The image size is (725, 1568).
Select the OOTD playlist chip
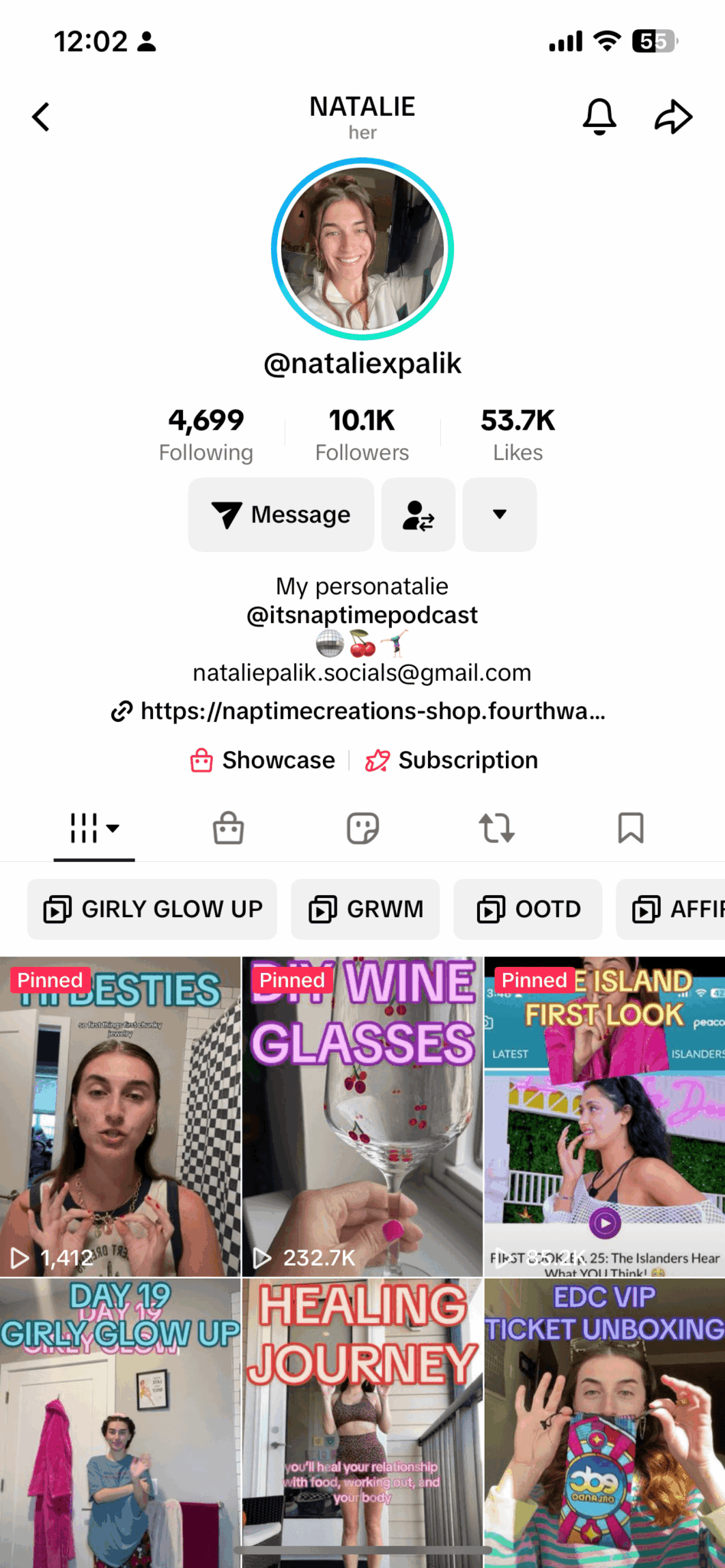click(528, 910)
